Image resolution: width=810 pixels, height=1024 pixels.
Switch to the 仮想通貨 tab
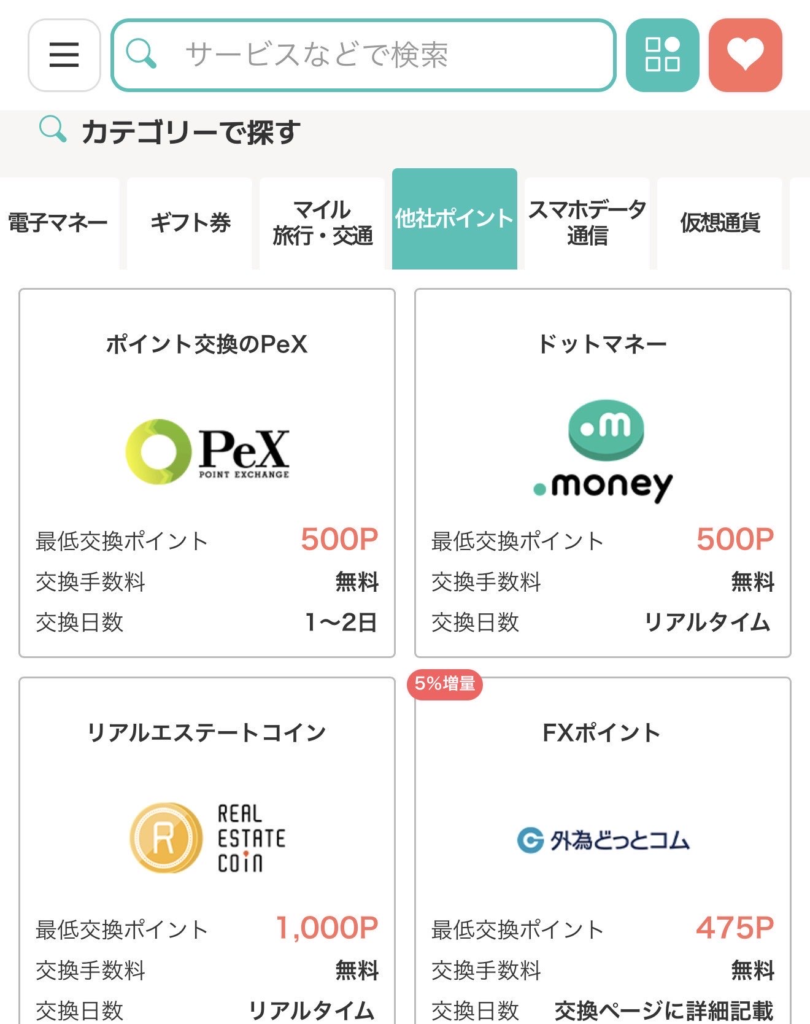[720, 223]
